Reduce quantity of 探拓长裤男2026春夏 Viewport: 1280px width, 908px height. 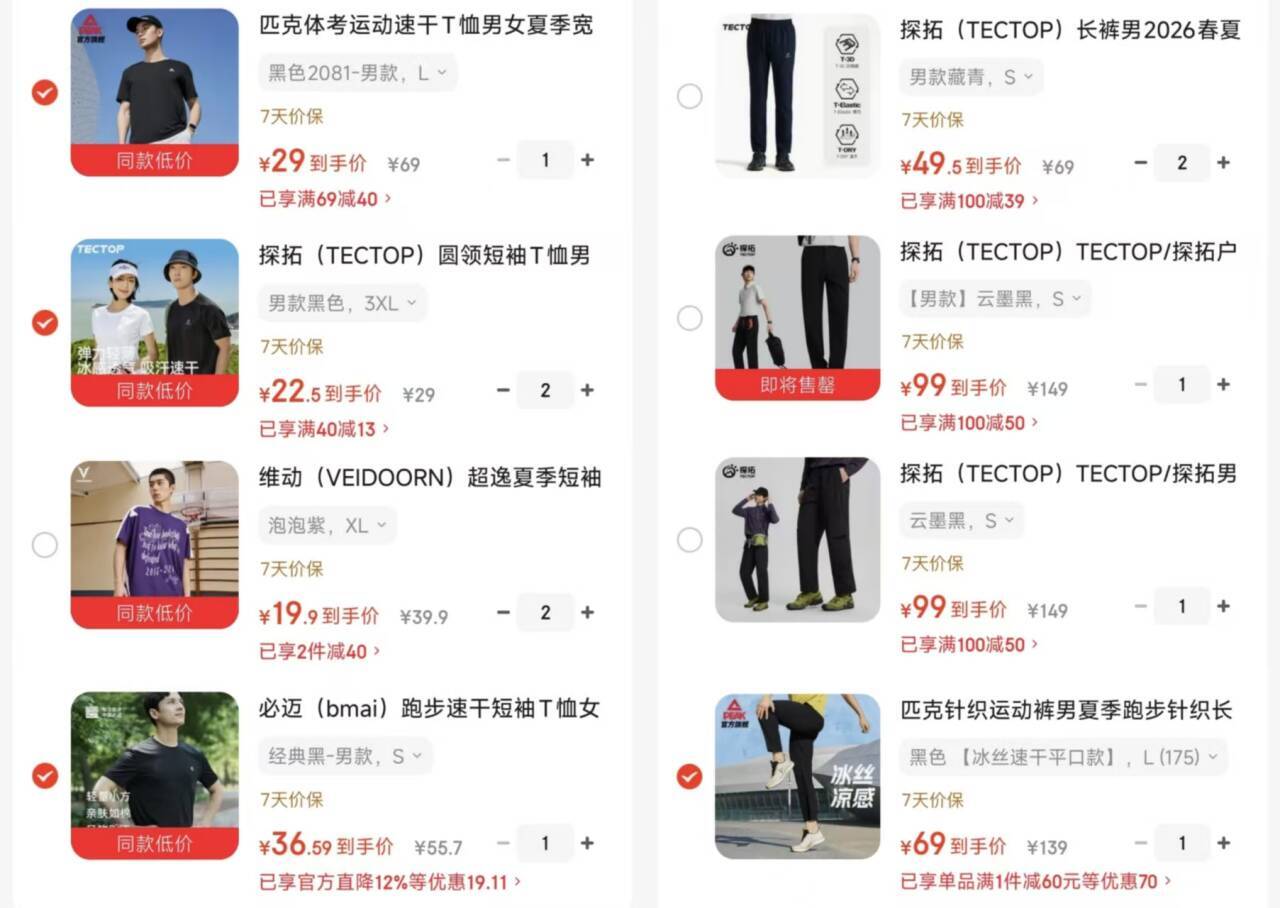point(1140,162)
